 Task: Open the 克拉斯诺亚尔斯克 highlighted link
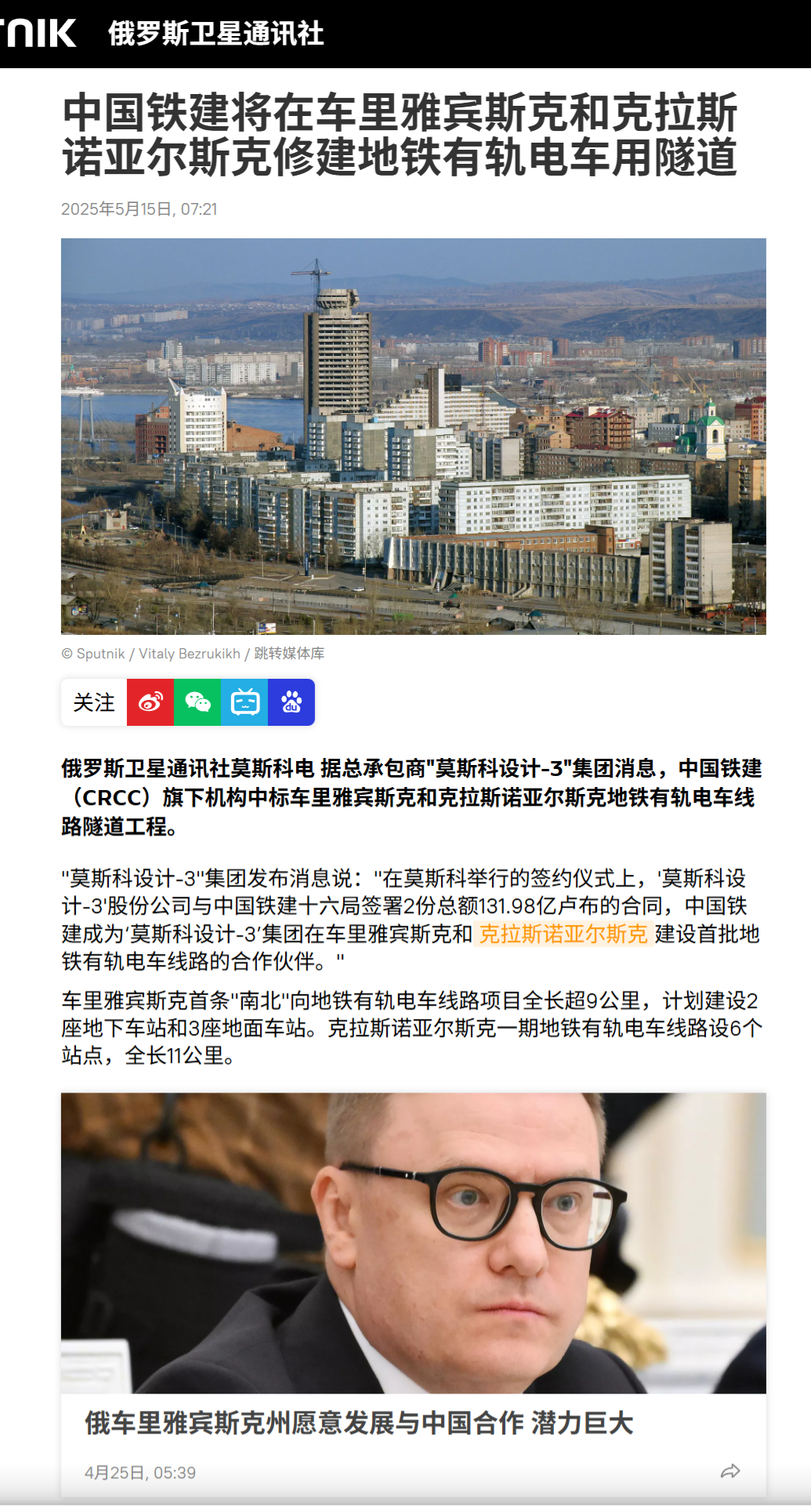point(563,934)
